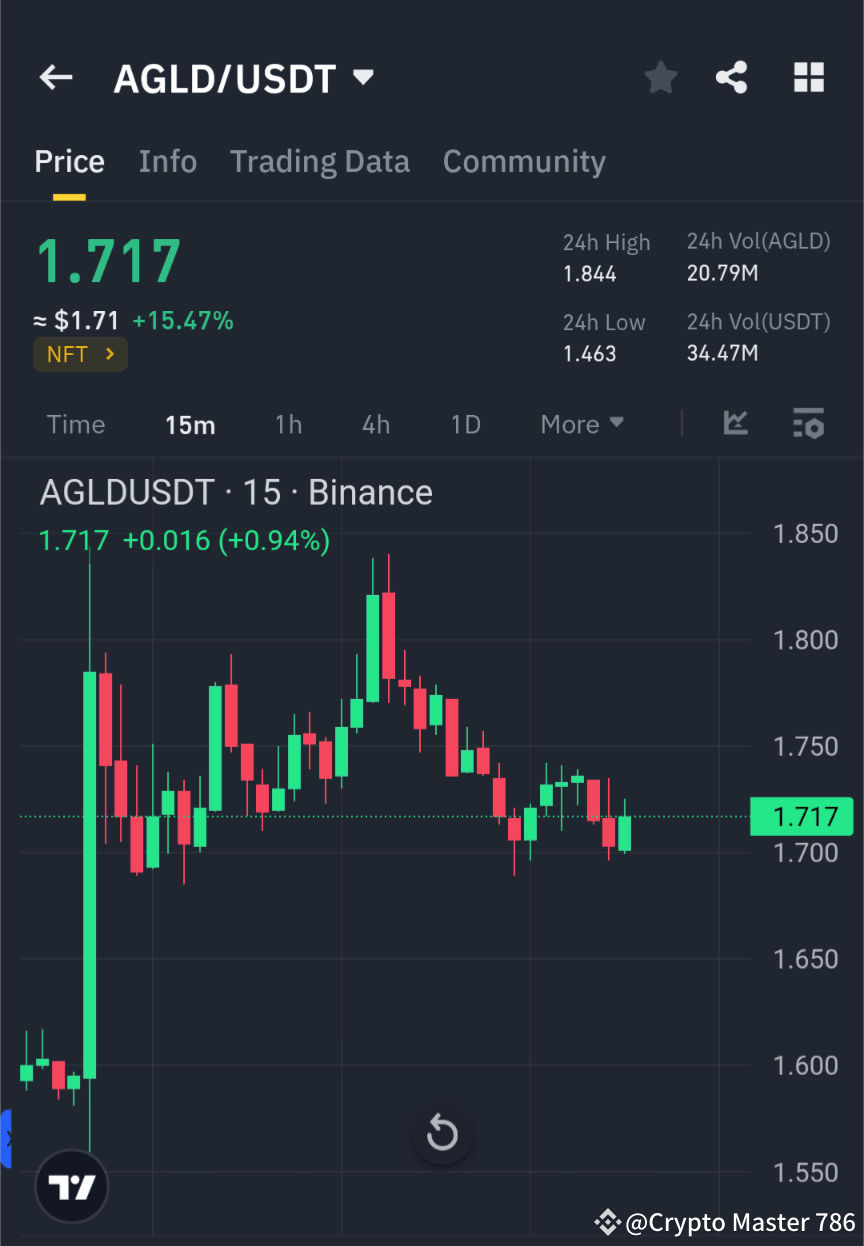The height and width of the screenshot is (1246, 864).
Task: Toggle the 15m timeframe selection
Action: pos(190,424)
